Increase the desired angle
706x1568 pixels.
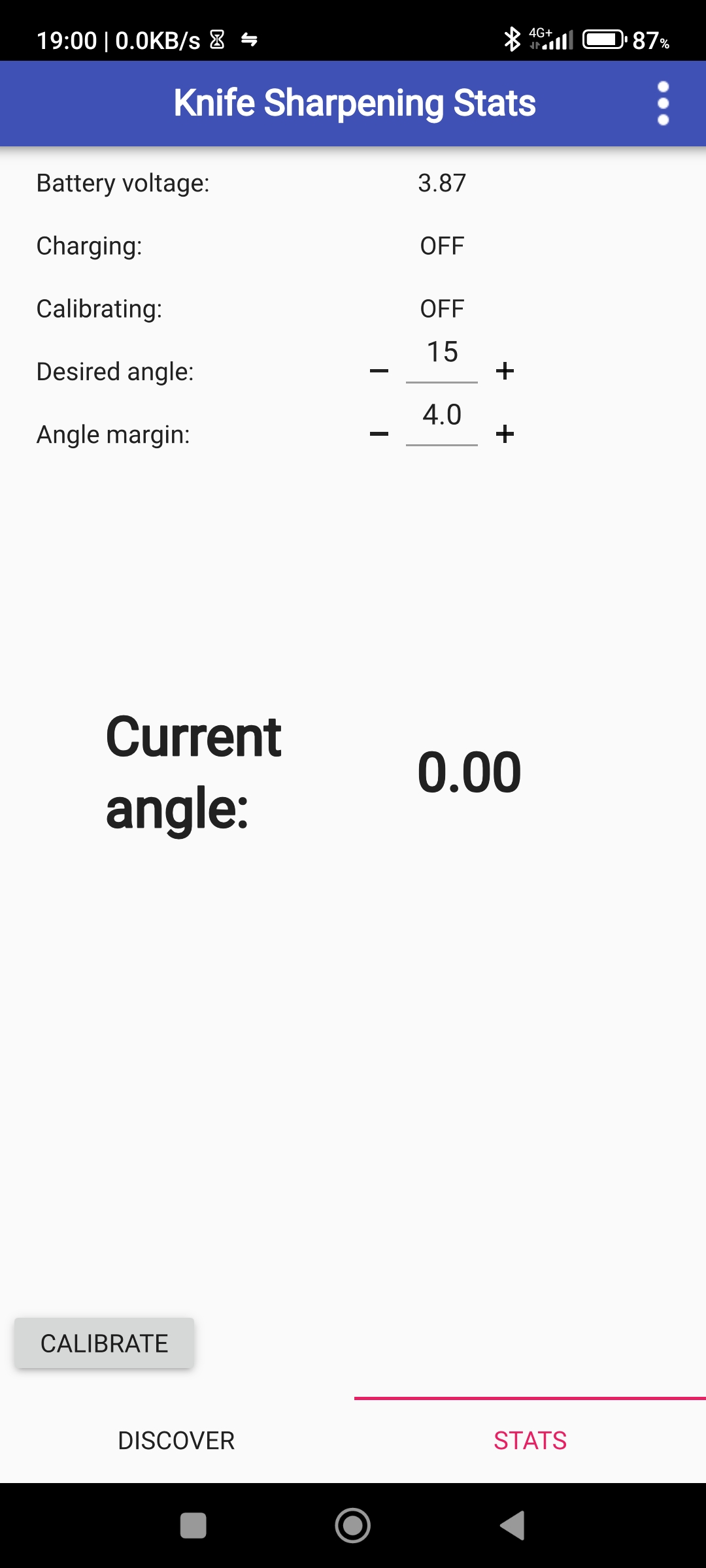[505, 371]
